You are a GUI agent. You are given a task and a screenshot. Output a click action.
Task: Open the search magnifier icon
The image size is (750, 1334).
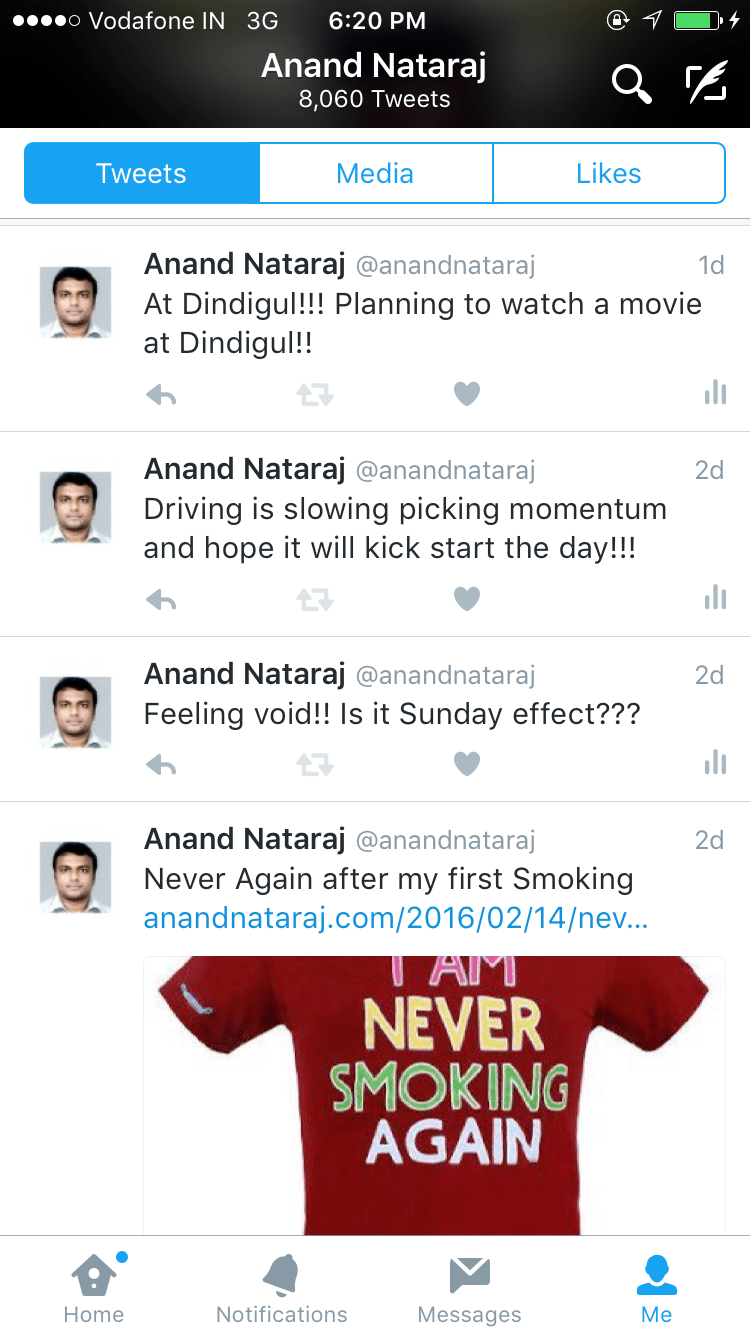(x=631, y=84)
